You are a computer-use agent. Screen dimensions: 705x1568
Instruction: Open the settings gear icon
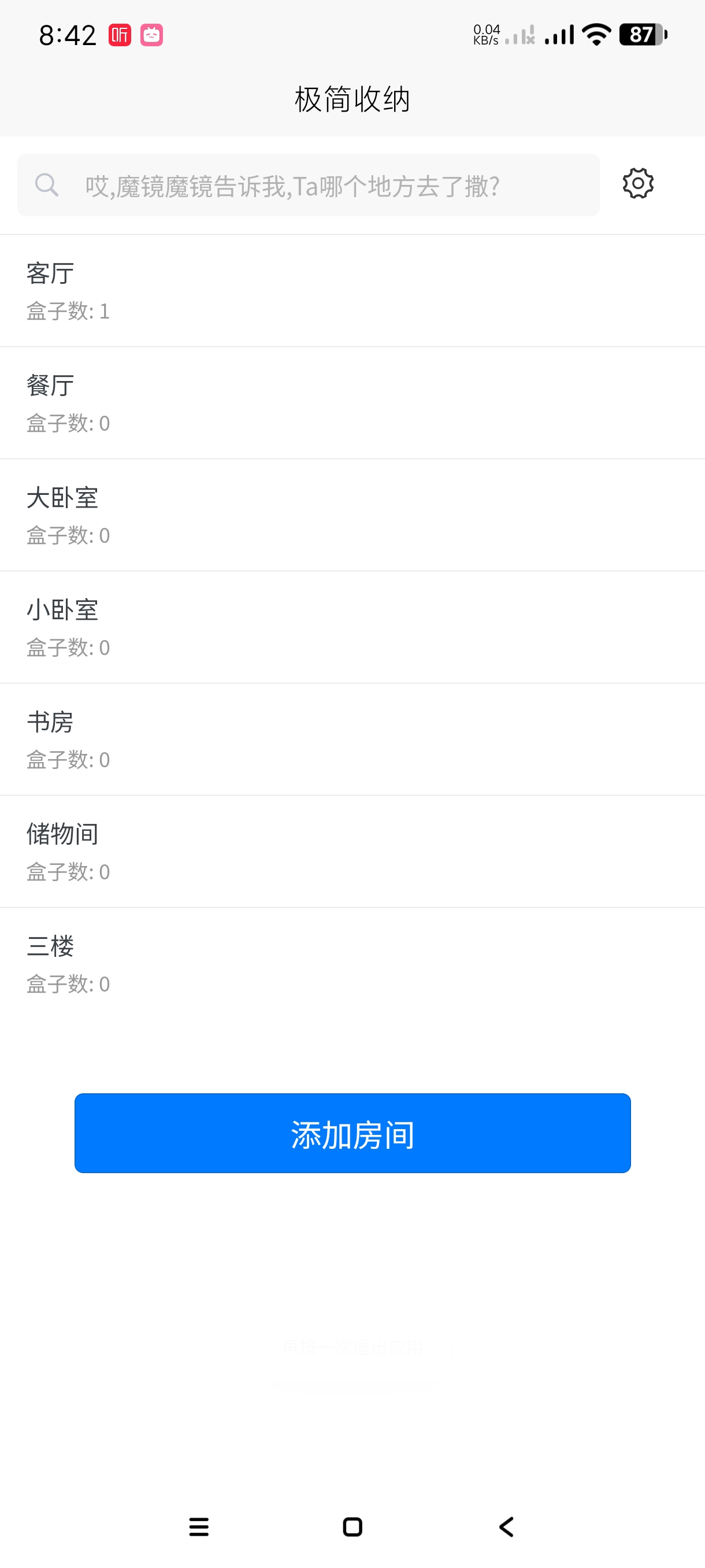[637, 184]
